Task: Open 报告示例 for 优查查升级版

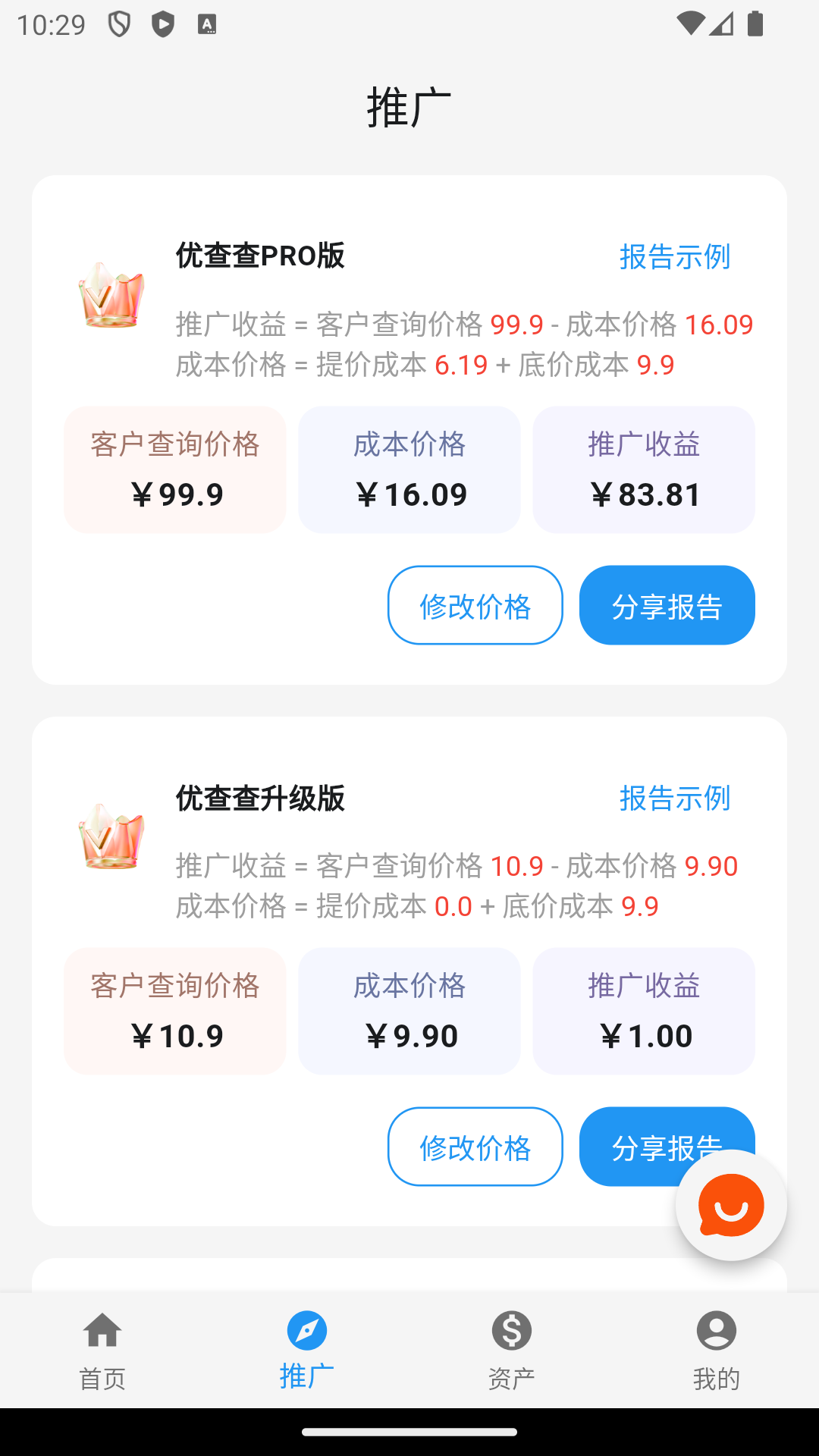Action: [x=674, y=799]
